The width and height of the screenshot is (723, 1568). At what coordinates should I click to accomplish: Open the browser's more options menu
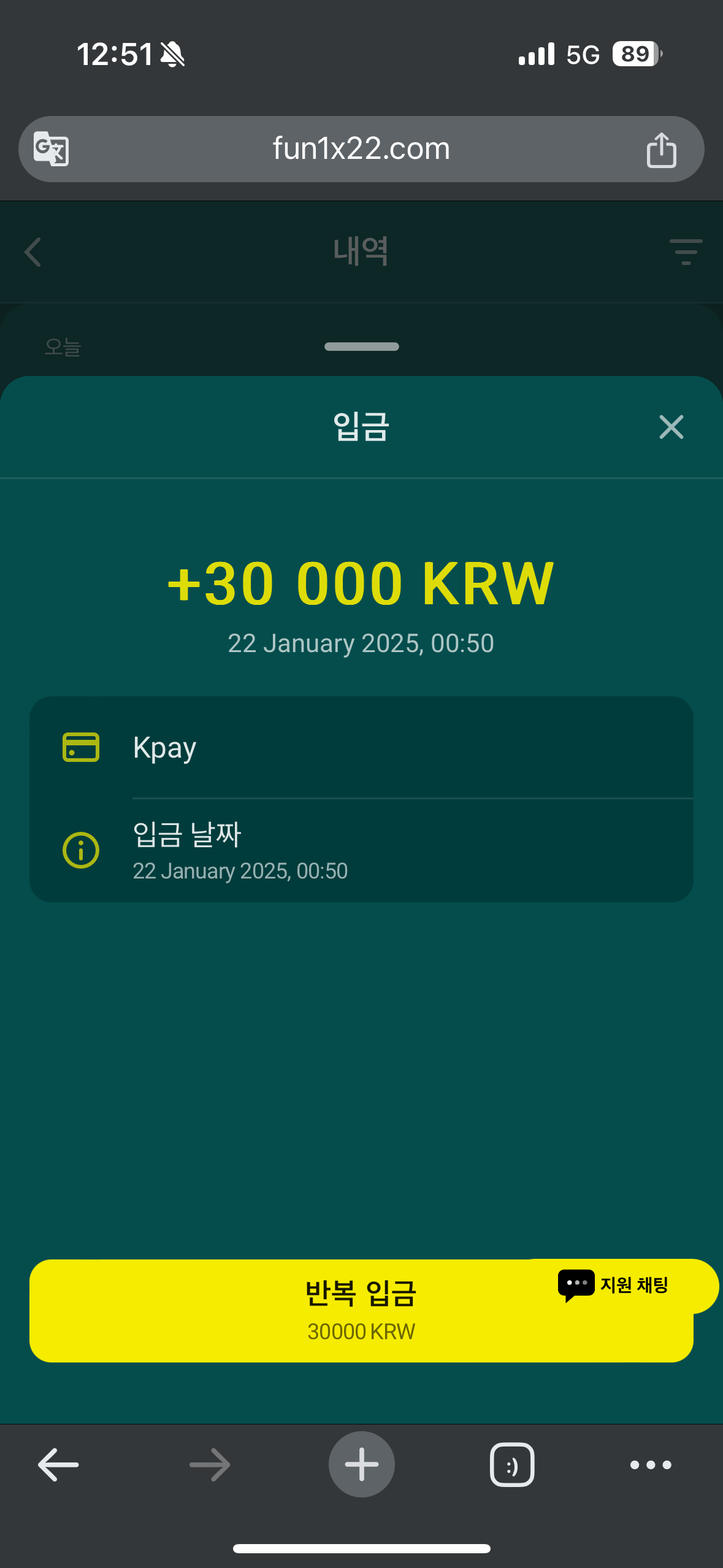coord(651,1465)
